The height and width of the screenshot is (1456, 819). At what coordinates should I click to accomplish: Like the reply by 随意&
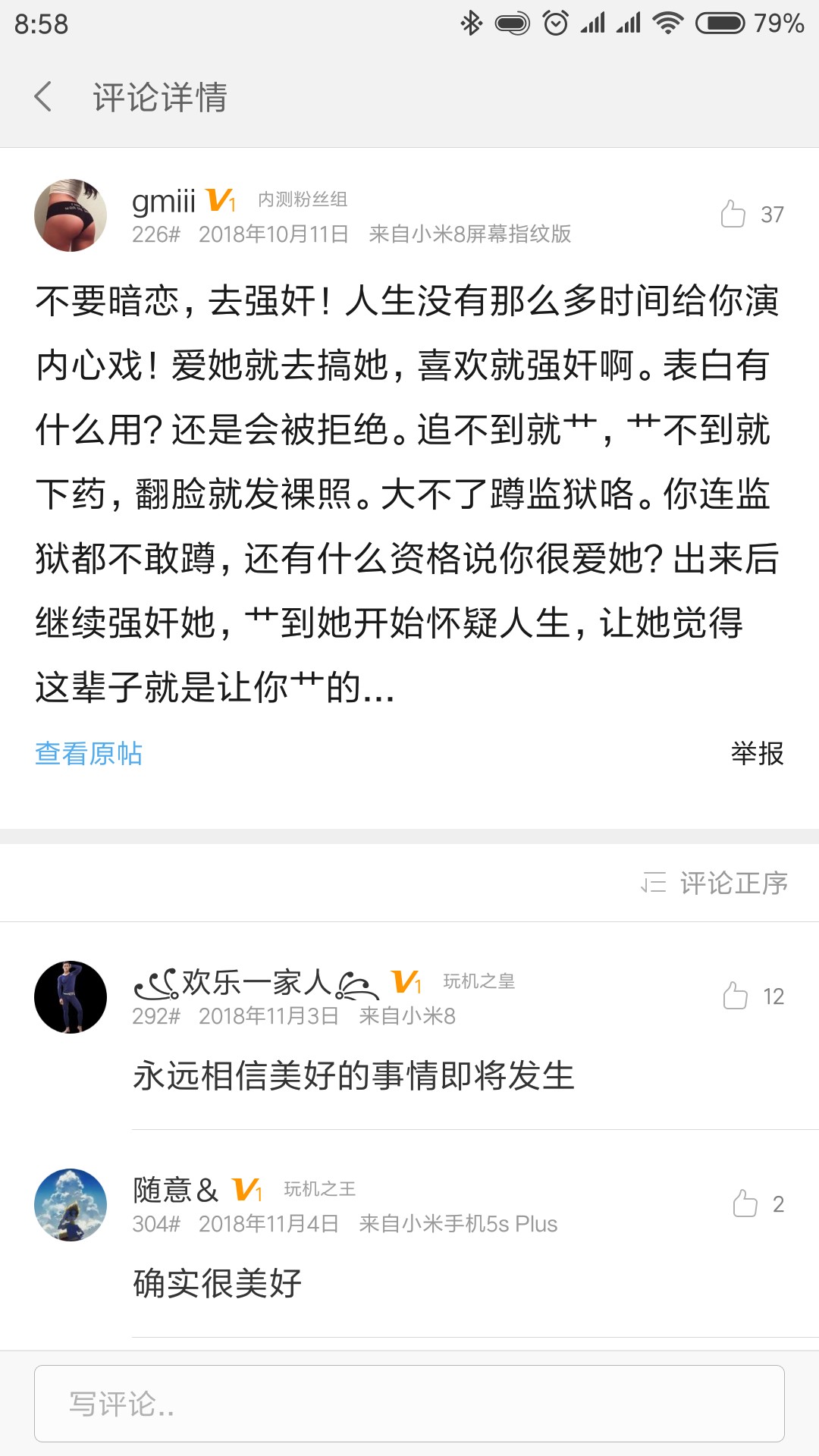tap(745, 1203)
